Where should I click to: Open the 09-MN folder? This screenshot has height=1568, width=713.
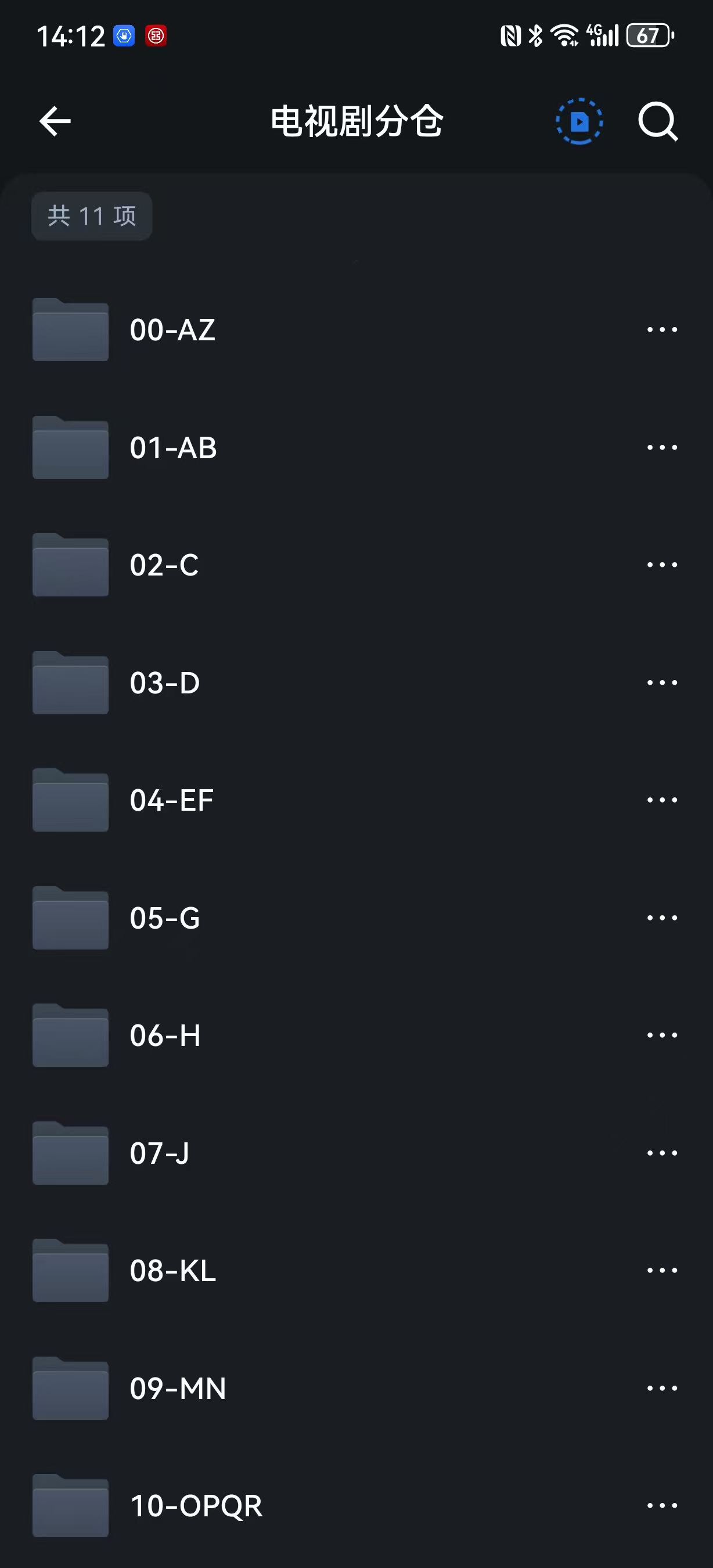(x=178, y=1389)
